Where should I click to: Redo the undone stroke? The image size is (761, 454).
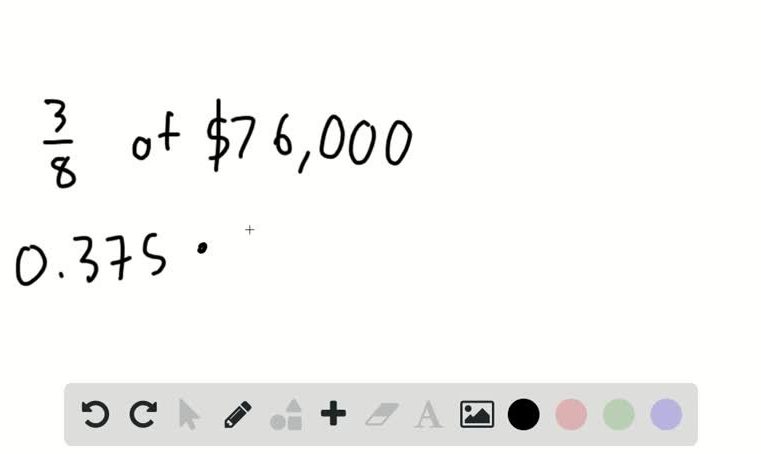click(143, 414)
